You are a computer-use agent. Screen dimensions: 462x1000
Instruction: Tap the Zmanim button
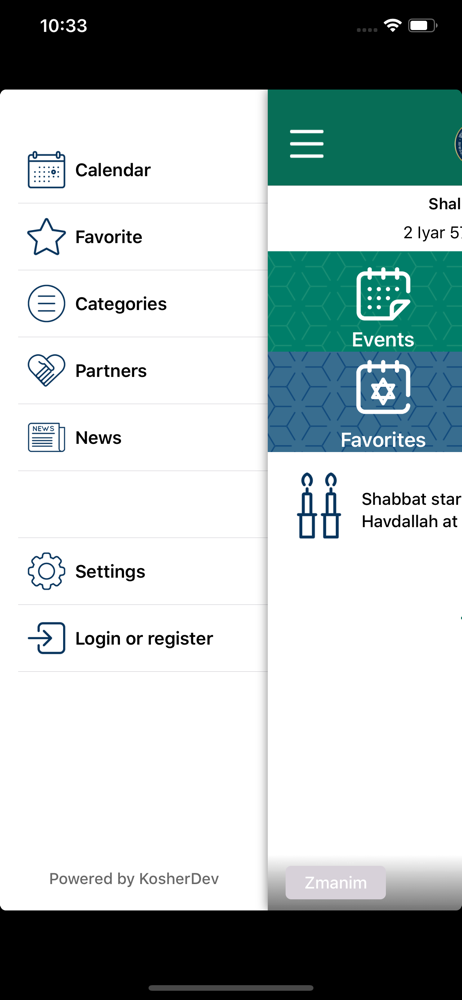pyautogui.click(x=336, y=883)
